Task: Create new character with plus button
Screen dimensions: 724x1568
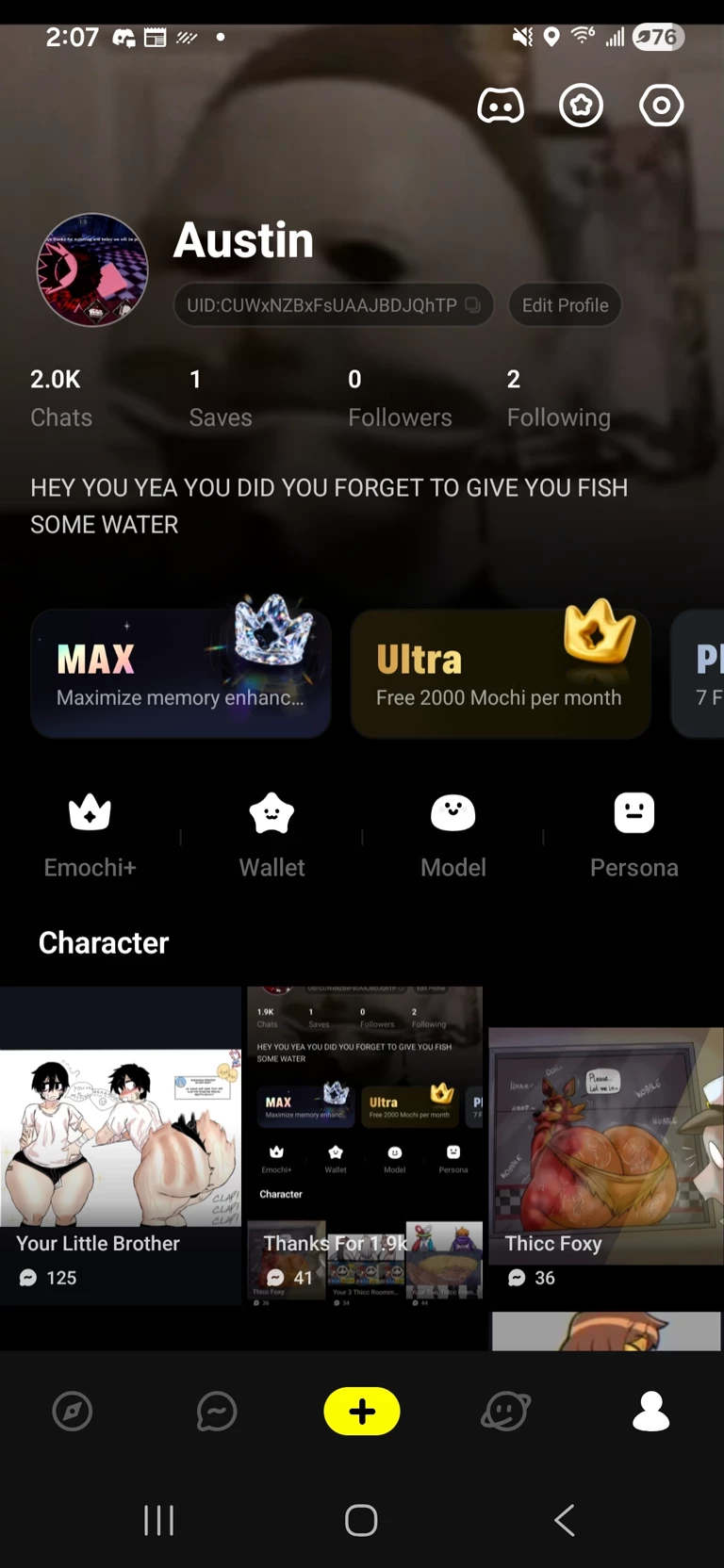Action: click(x=362, y=1412)
